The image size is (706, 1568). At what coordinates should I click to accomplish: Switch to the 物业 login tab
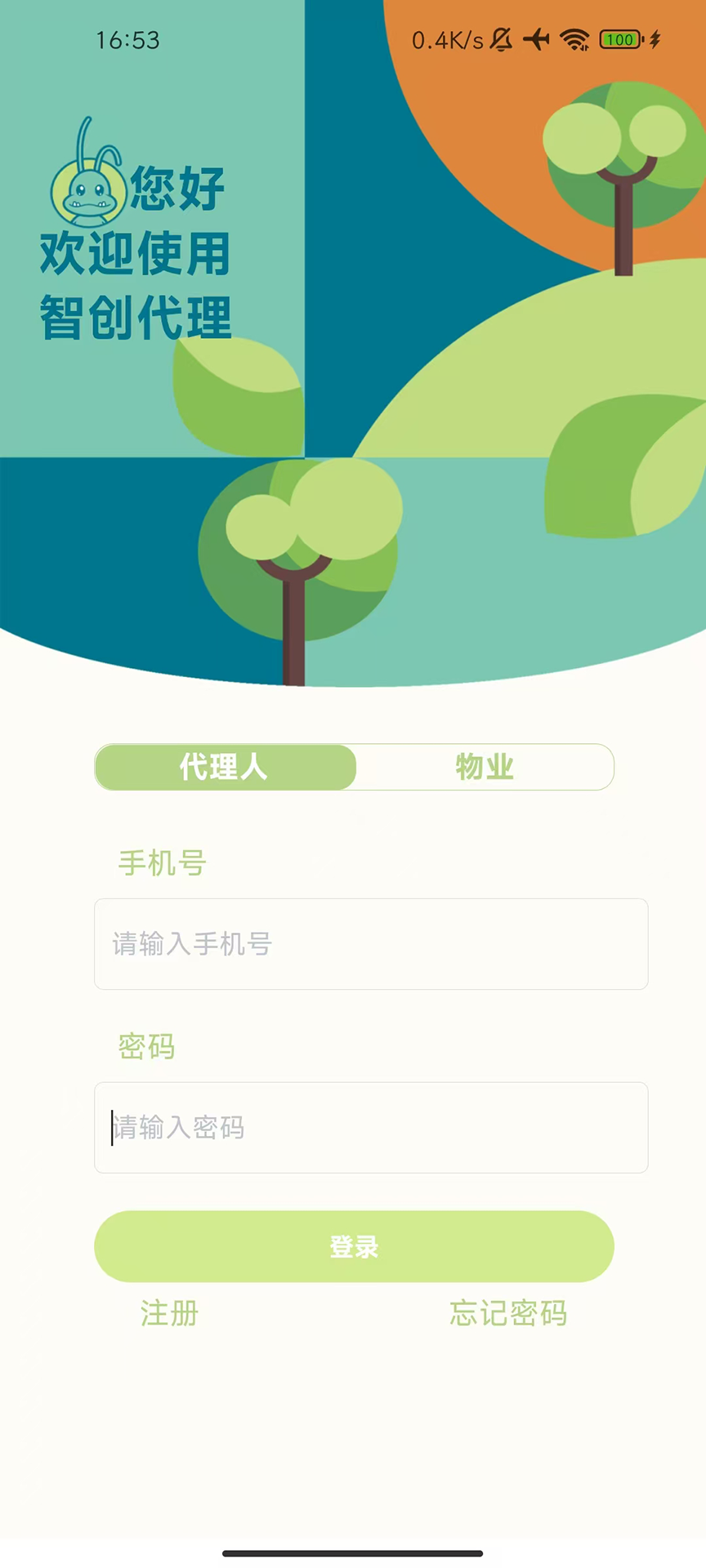(x=483, y=768)
